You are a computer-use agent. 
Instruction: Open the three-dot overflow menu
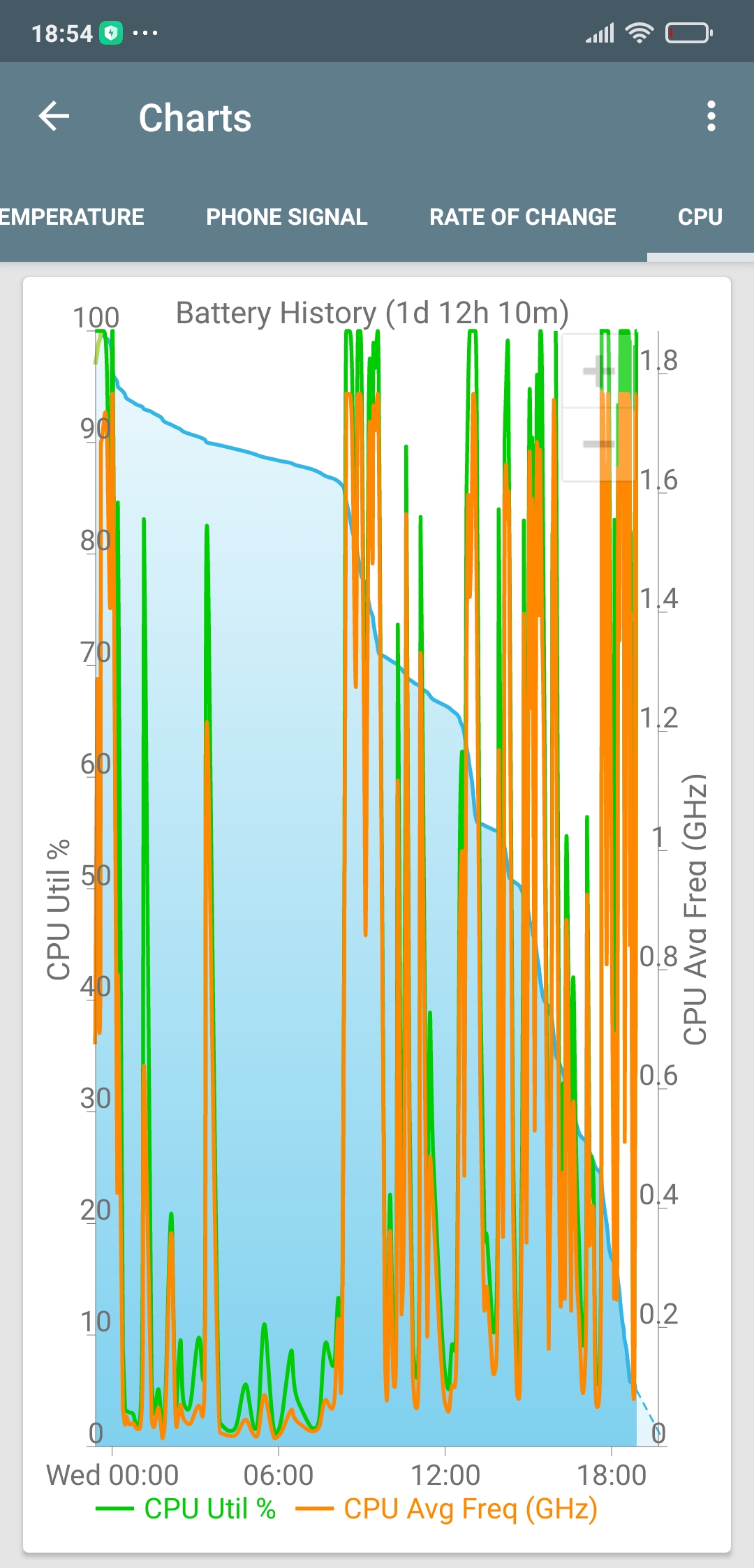click(x=711, y=117)
